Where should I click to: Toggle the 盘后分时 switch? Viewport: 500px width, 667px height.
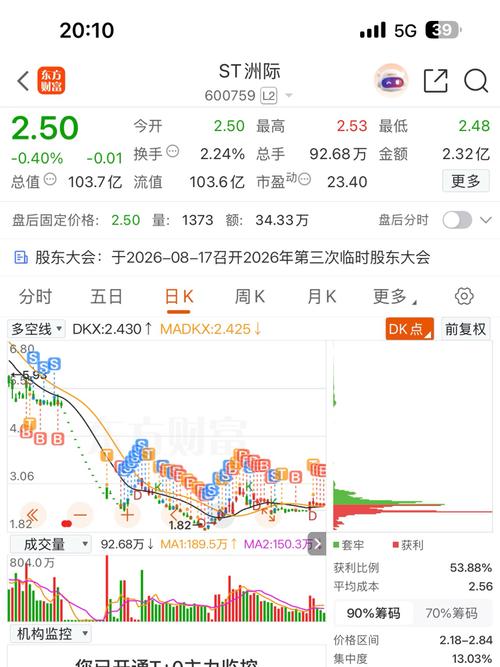pos(457,220)
